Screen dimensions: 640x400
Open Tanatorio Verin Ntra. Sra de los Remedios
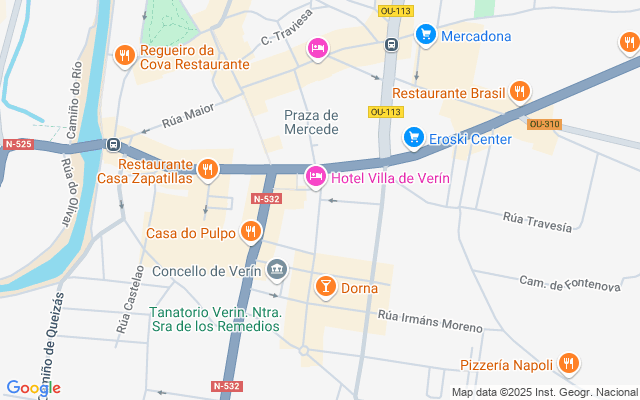click(216, 319)
